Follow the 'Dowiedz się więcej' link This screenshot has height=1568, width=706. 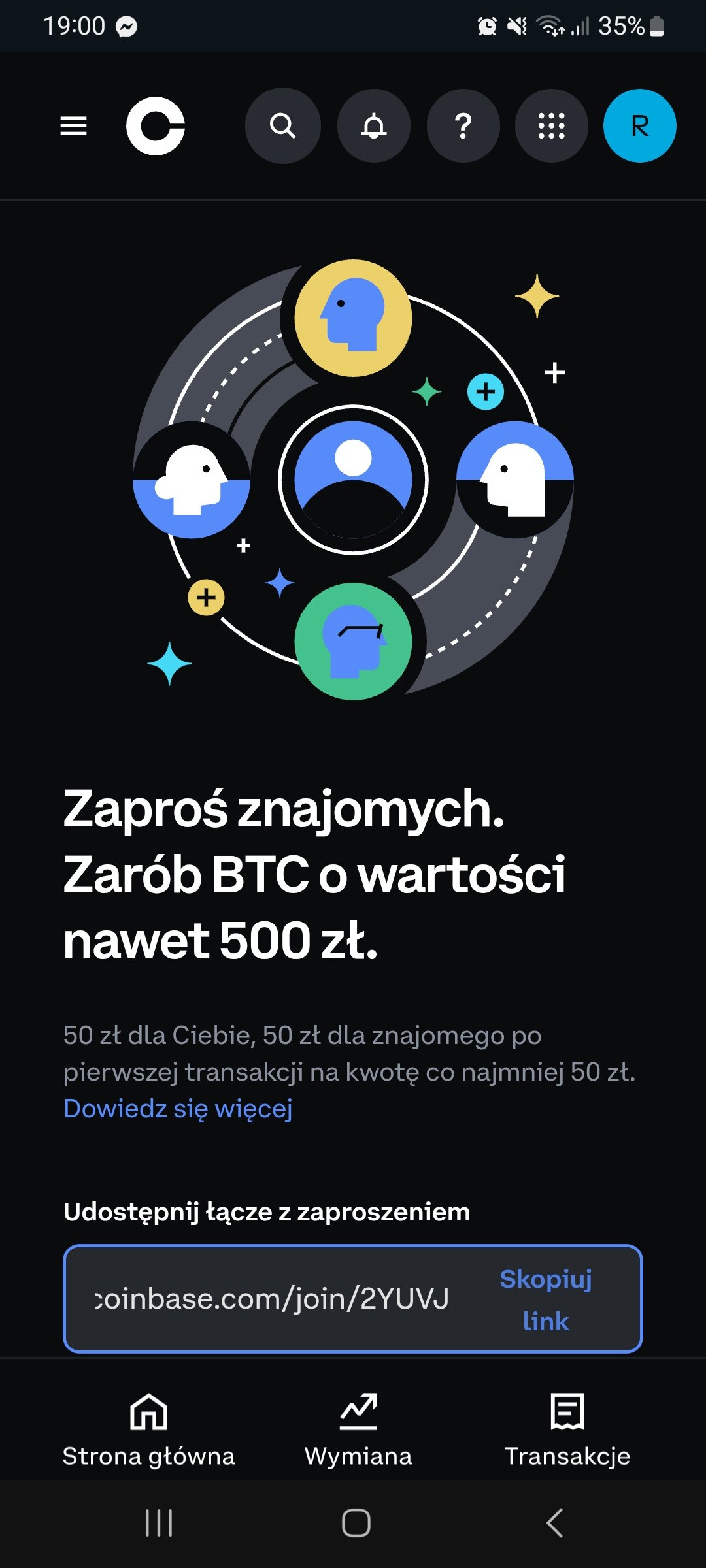point(178,1109)
